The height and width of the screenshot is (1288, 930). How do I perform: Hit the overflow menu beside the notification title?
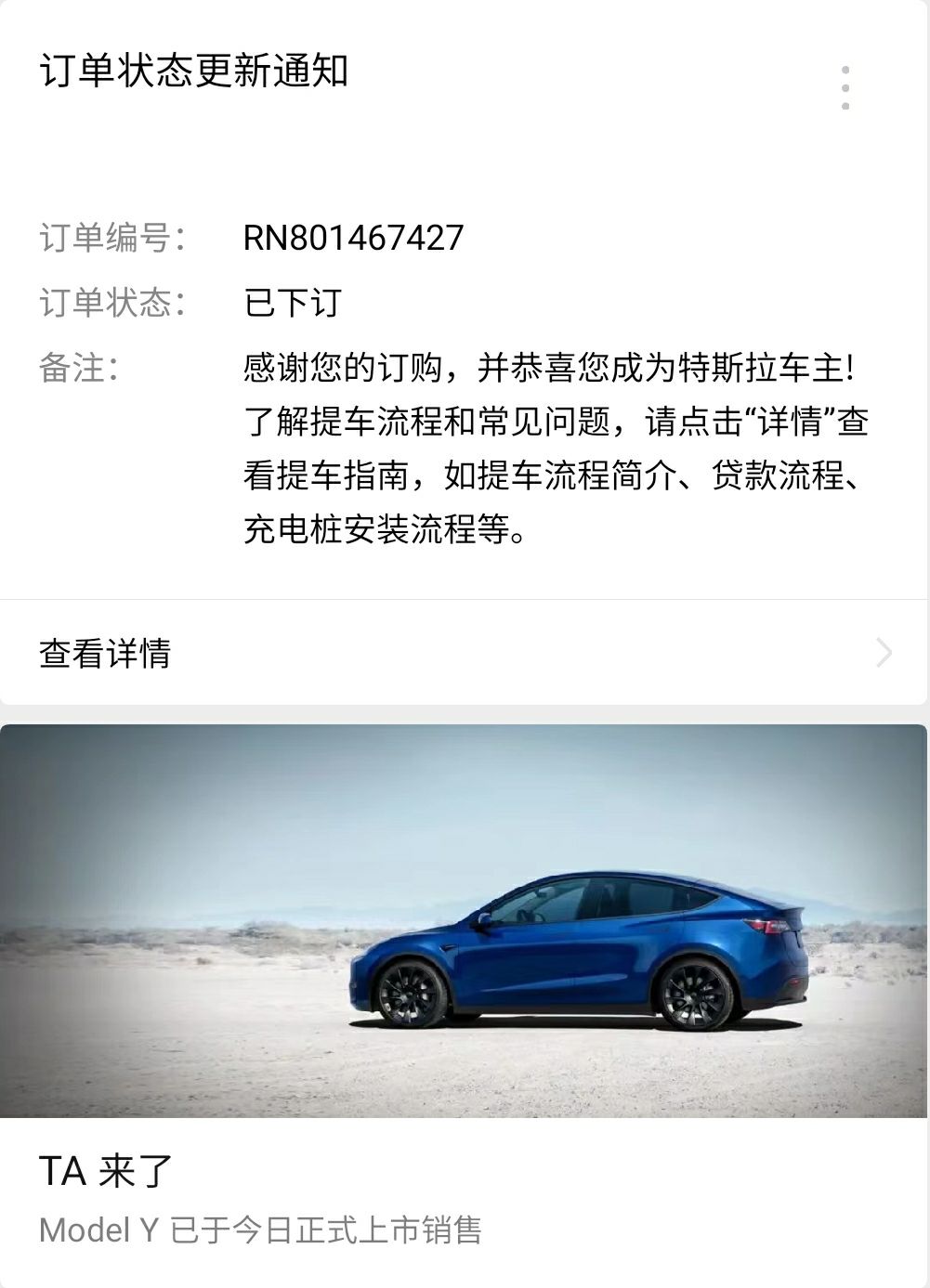click(x=845, y=89)
